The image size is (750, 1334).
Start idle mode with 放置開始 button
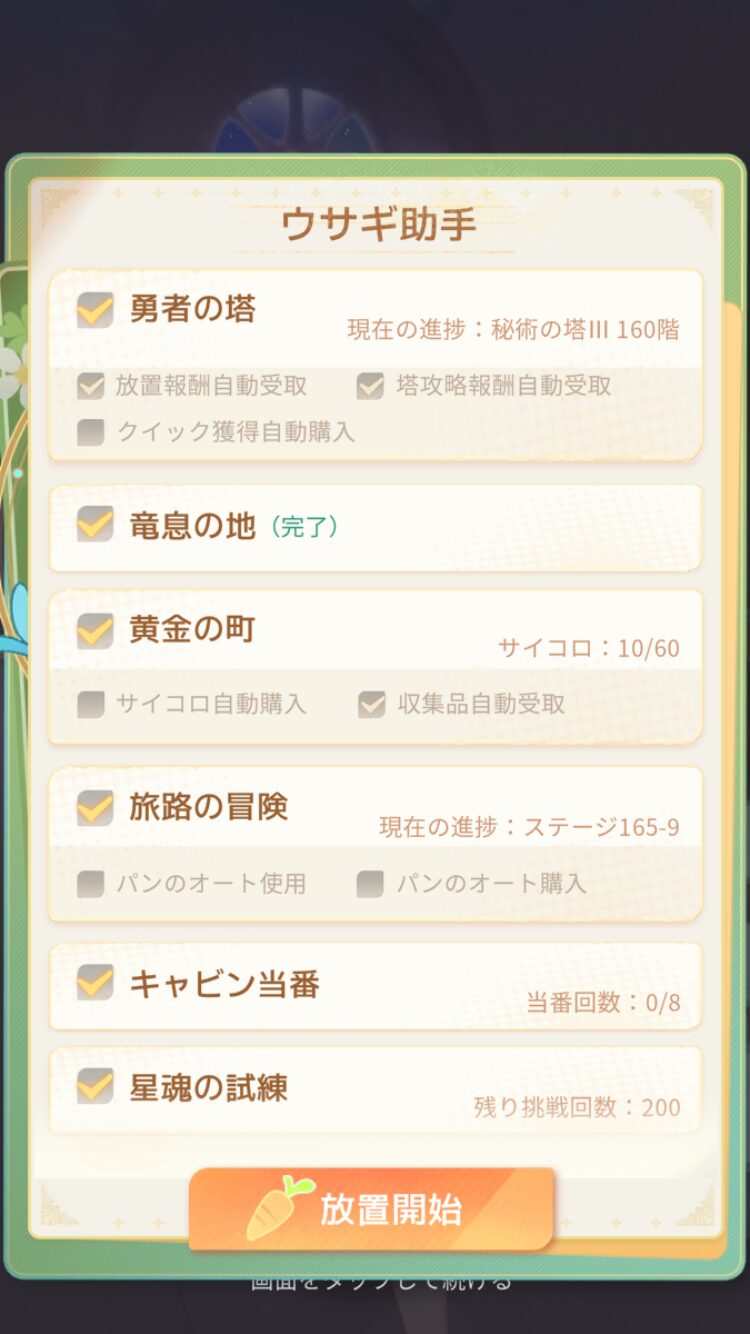[x=371, y=1209]
